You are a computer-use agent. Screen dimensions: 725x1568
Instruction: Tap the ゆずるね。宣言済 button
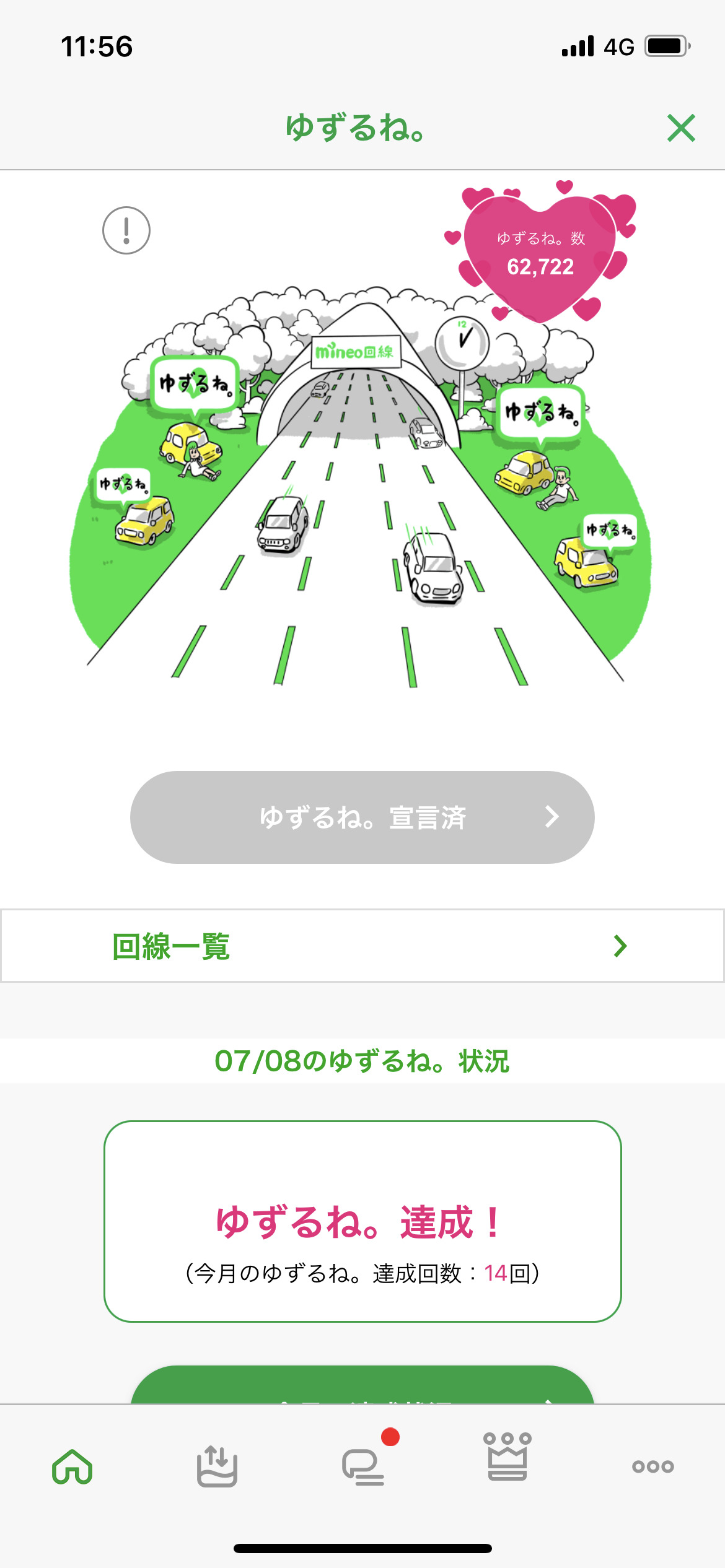point(362,817)
